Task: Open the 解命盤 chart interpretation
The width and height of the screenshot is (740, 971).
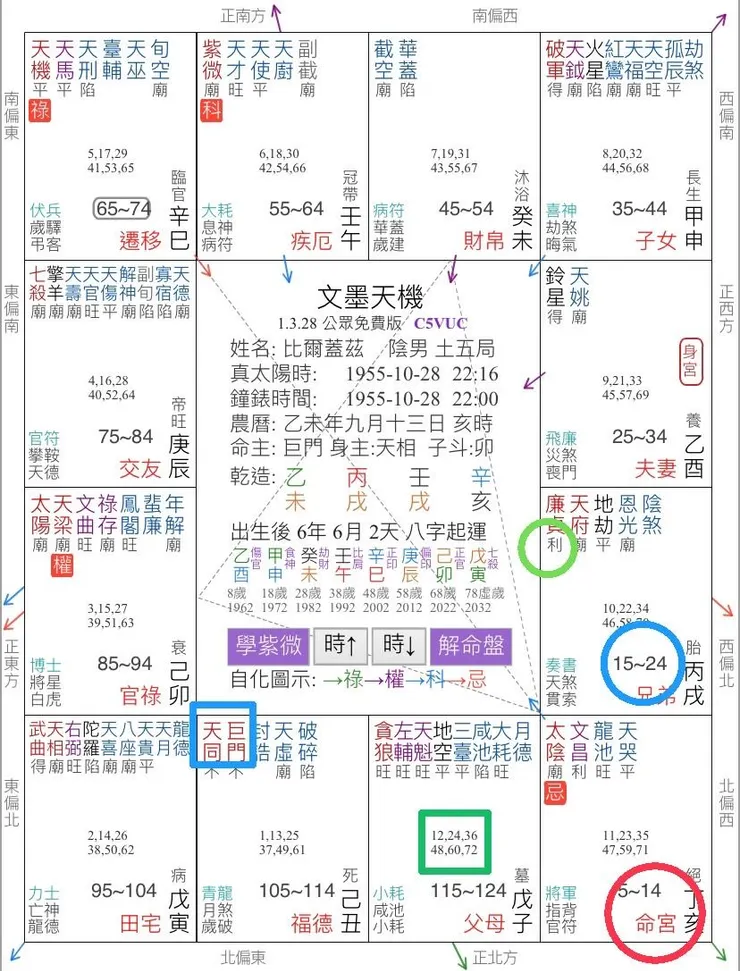Action: click(x=471, y=646)
